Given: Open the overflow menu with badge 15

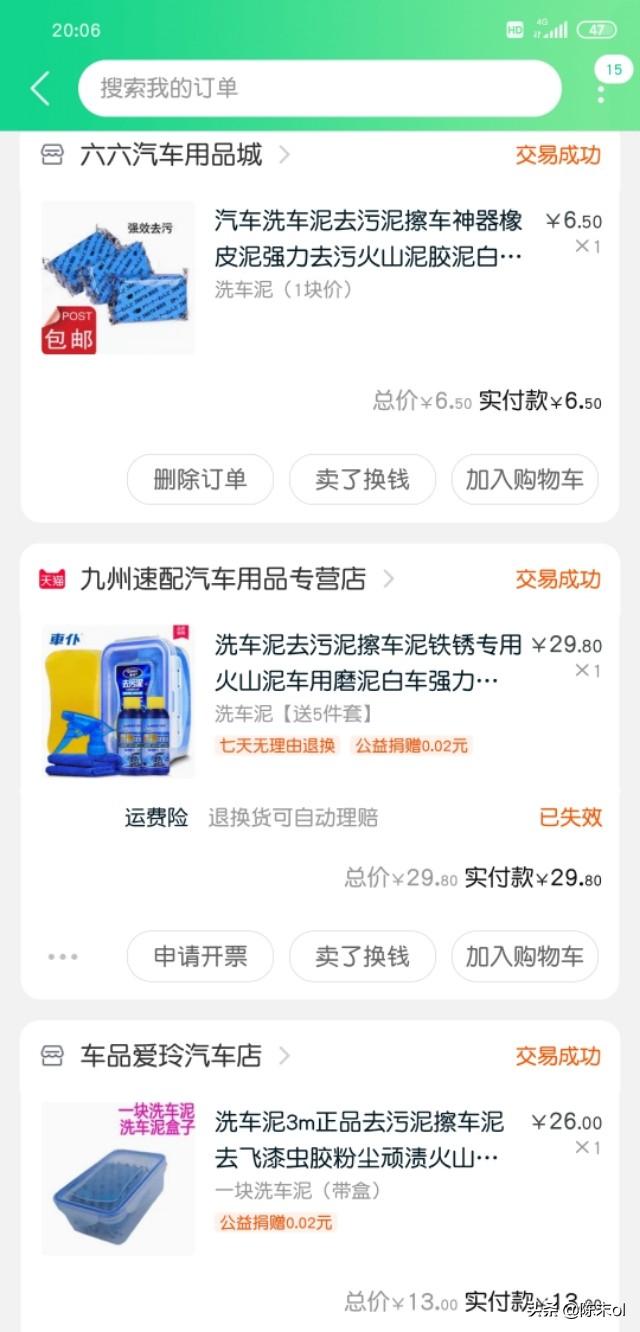Looking at the screenshot, I should [601, 88].
